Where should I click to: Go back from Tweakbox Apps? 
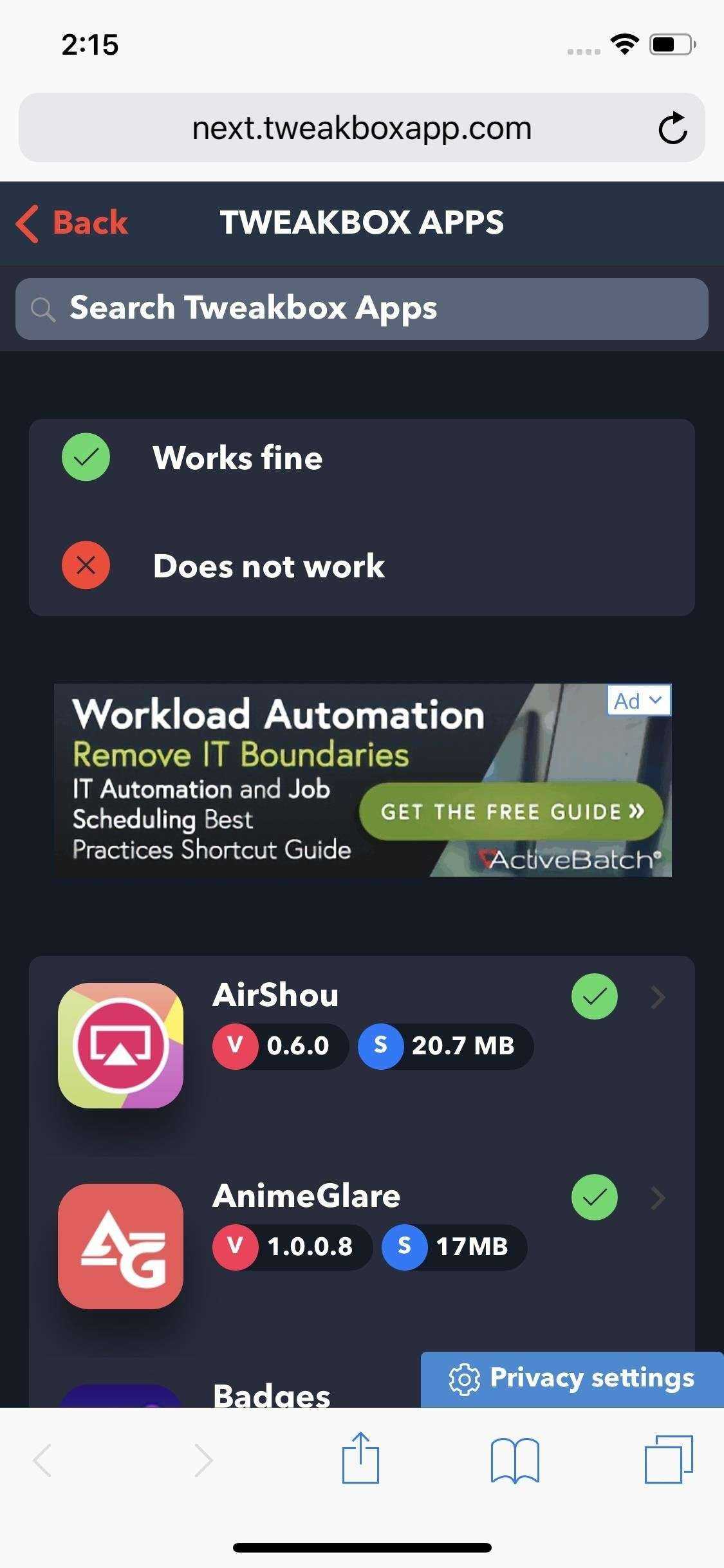[72, 223]
